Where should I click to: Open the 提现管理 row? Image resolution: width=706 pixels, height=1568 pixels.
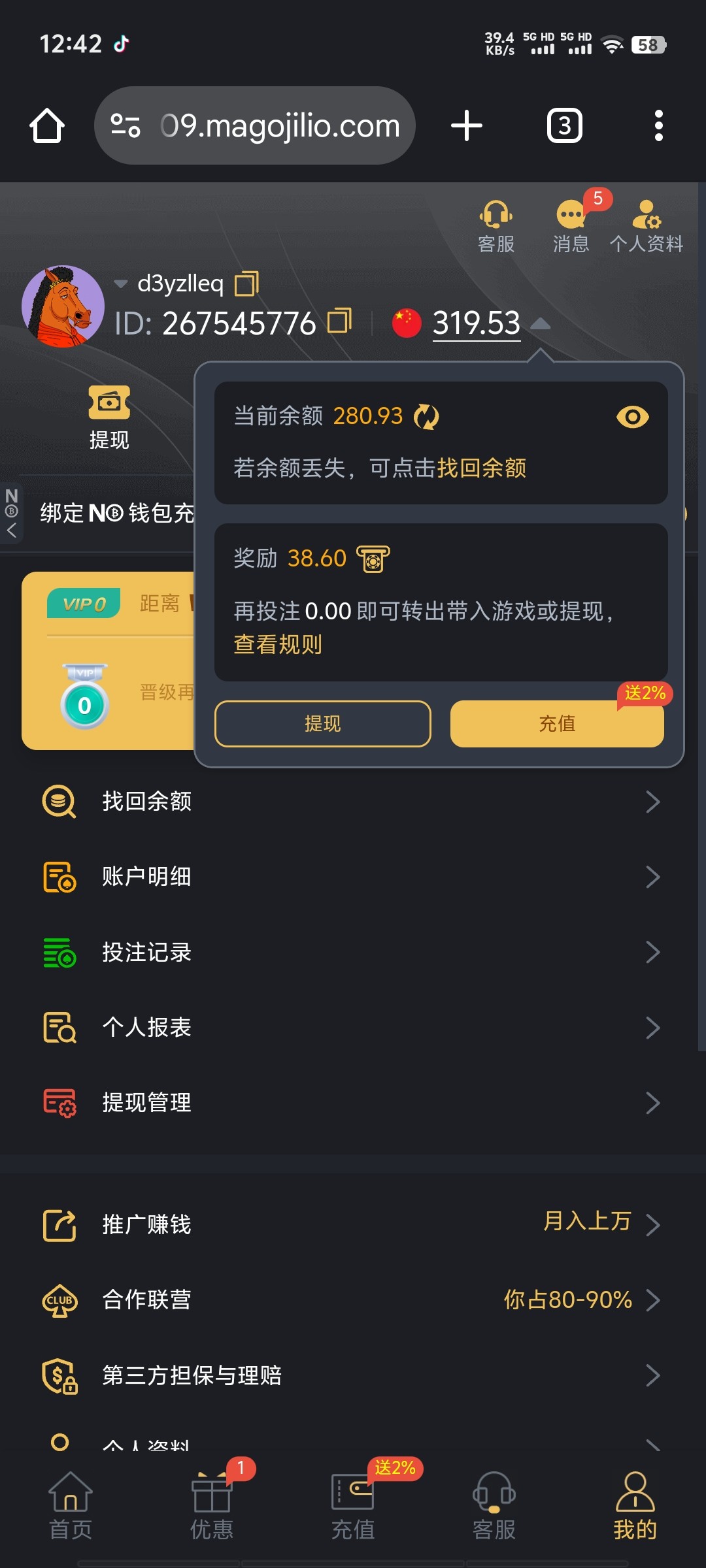[353, 1103]
